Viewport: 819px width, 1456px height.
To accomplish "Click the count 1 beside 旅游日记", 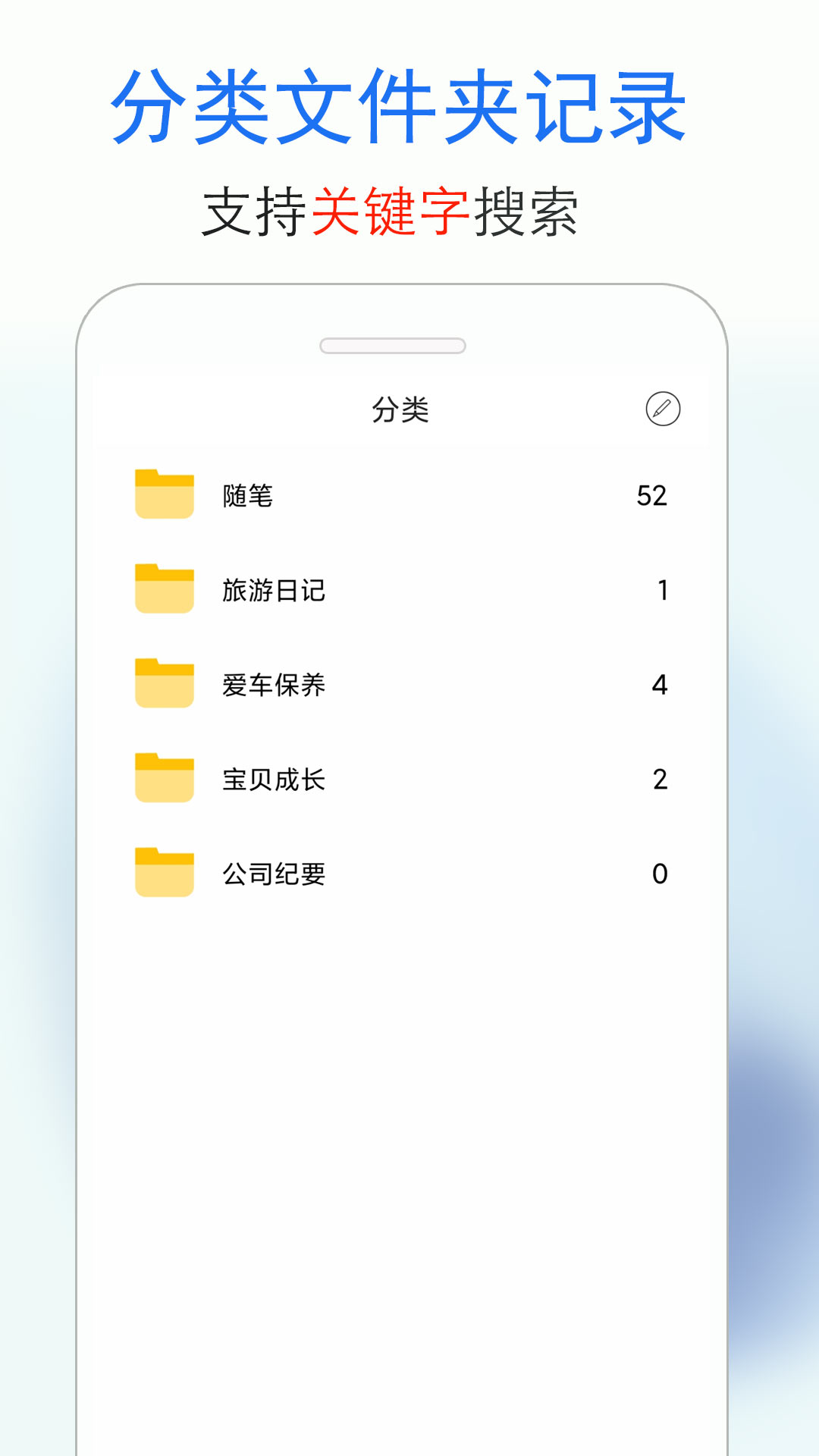I will point(662,589).
